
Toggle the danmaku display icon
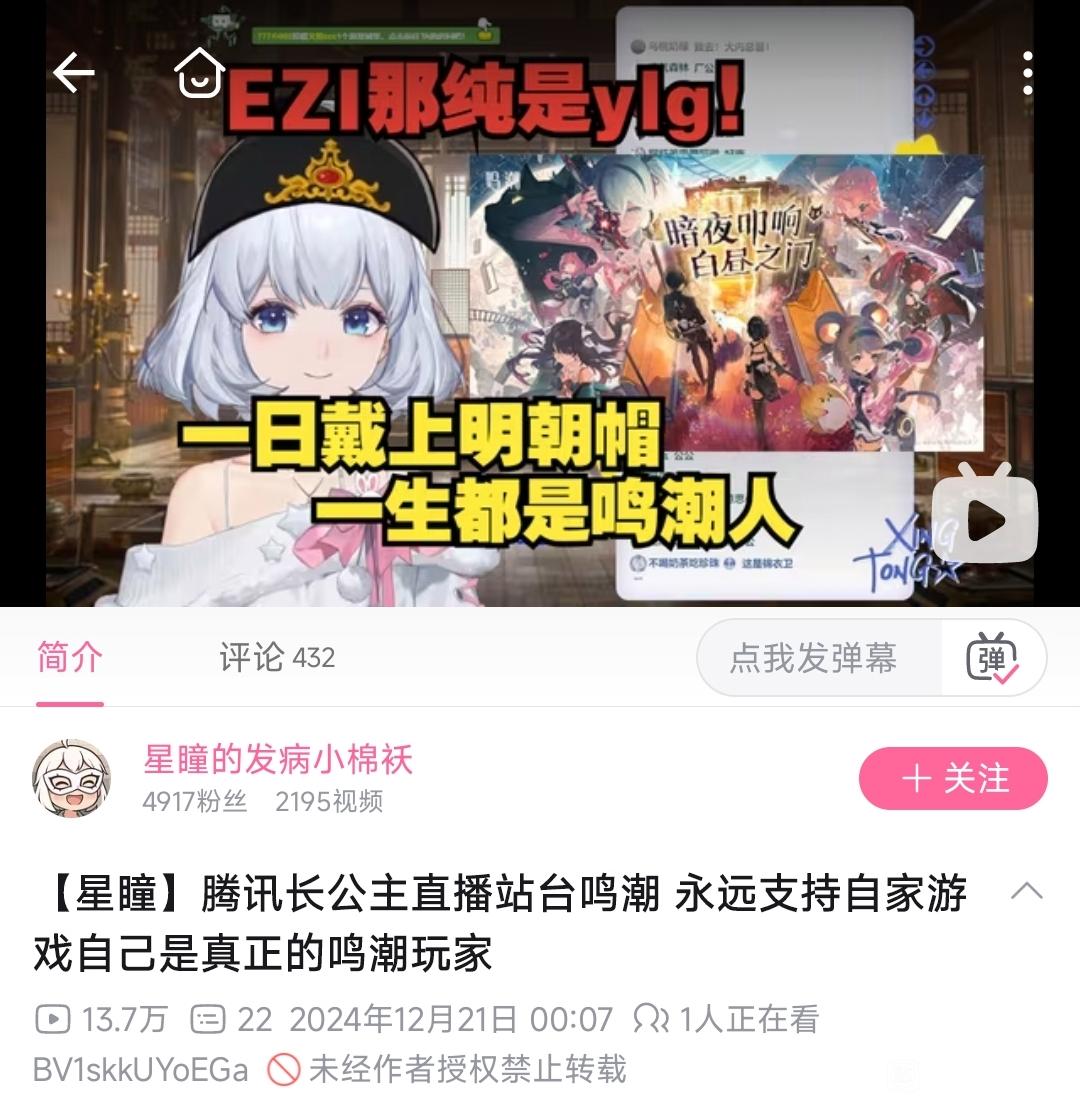pyautogui.click(x=992, y=658)
